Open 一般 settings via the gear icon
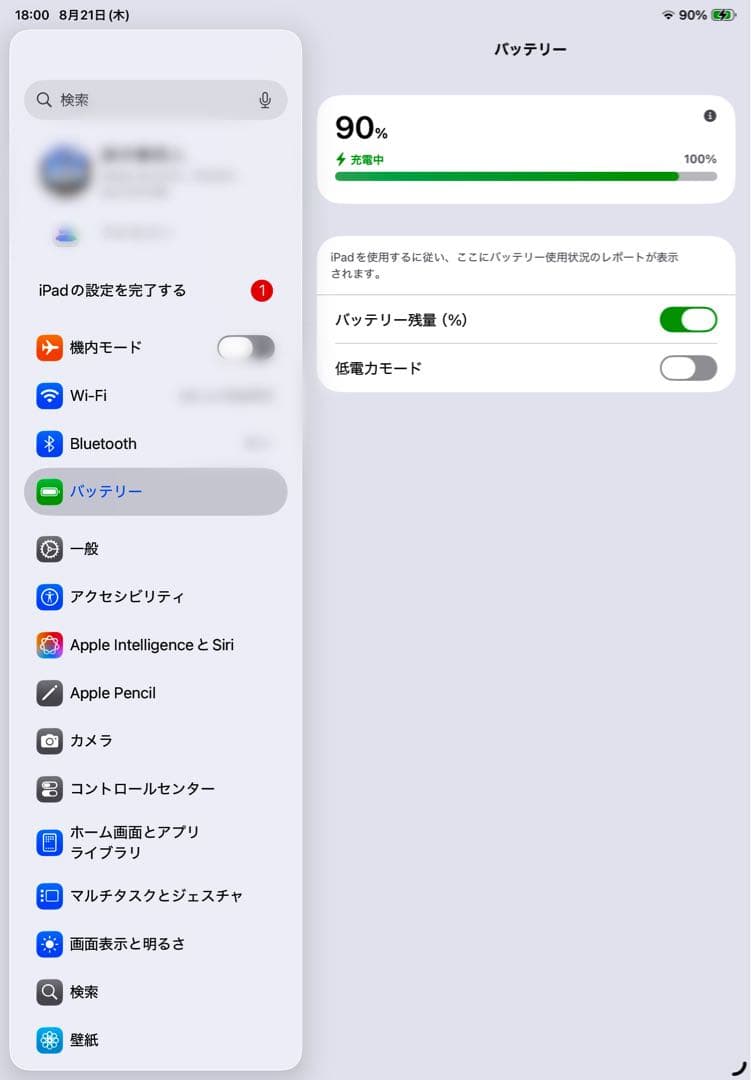Screen dimensions: 751x1080 click(x=49, y=548)
